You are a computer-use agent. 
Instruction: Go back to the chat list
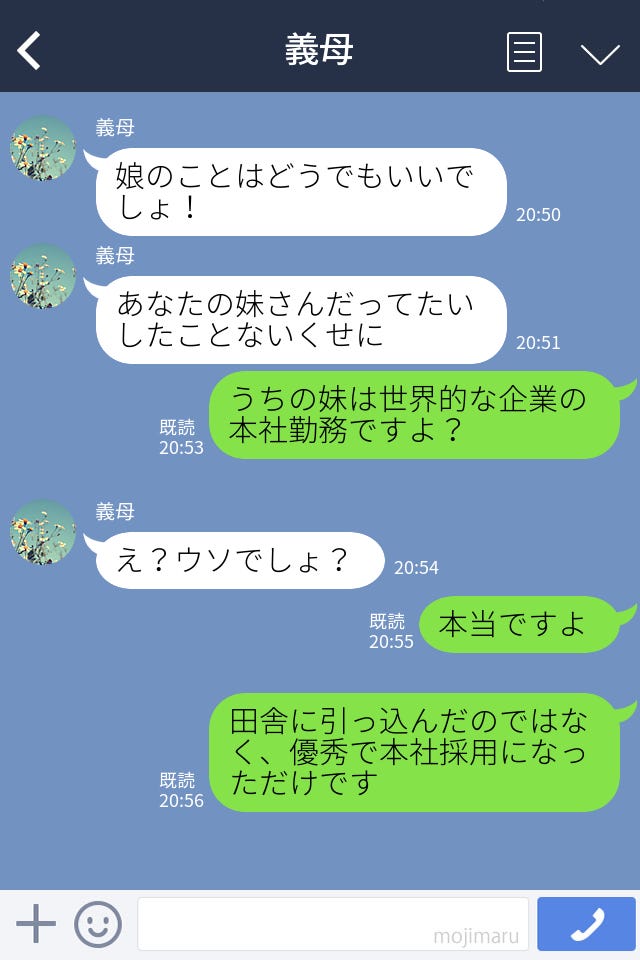point(30,50)
